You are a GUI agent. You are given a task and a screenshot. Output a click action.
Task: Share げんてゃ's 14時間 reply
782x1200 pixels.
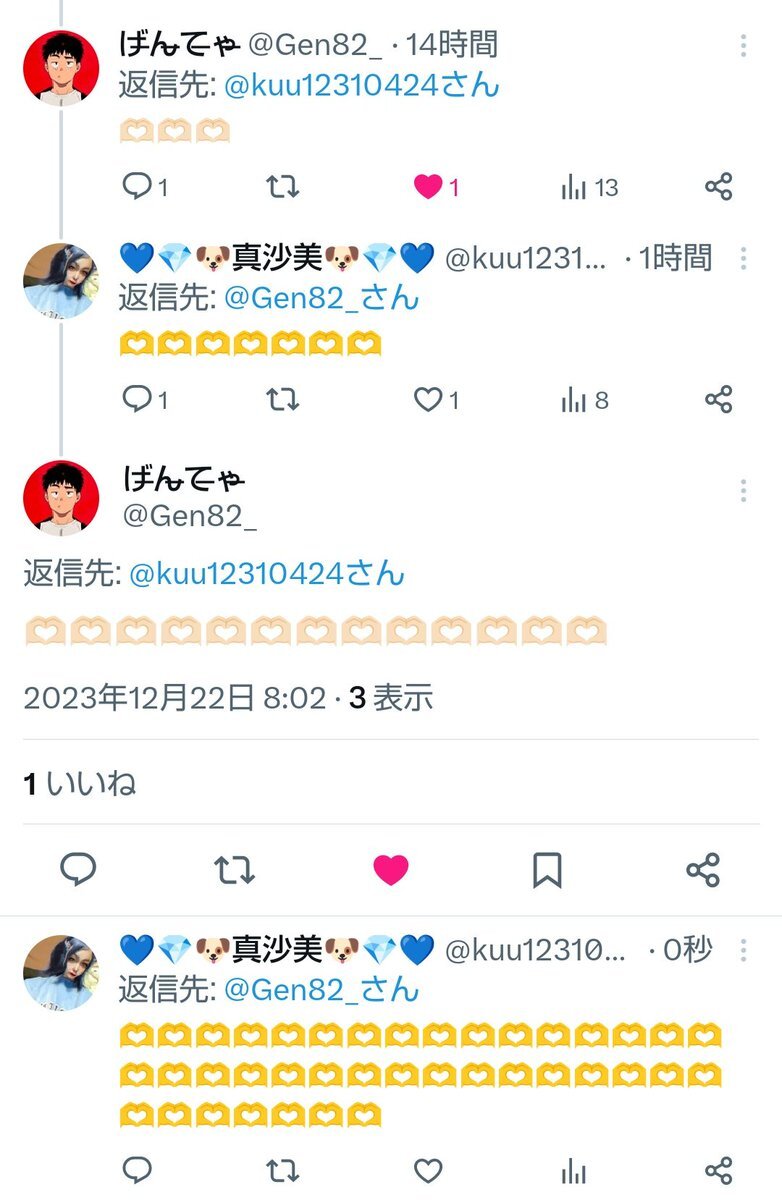click(x=718, y=187)
